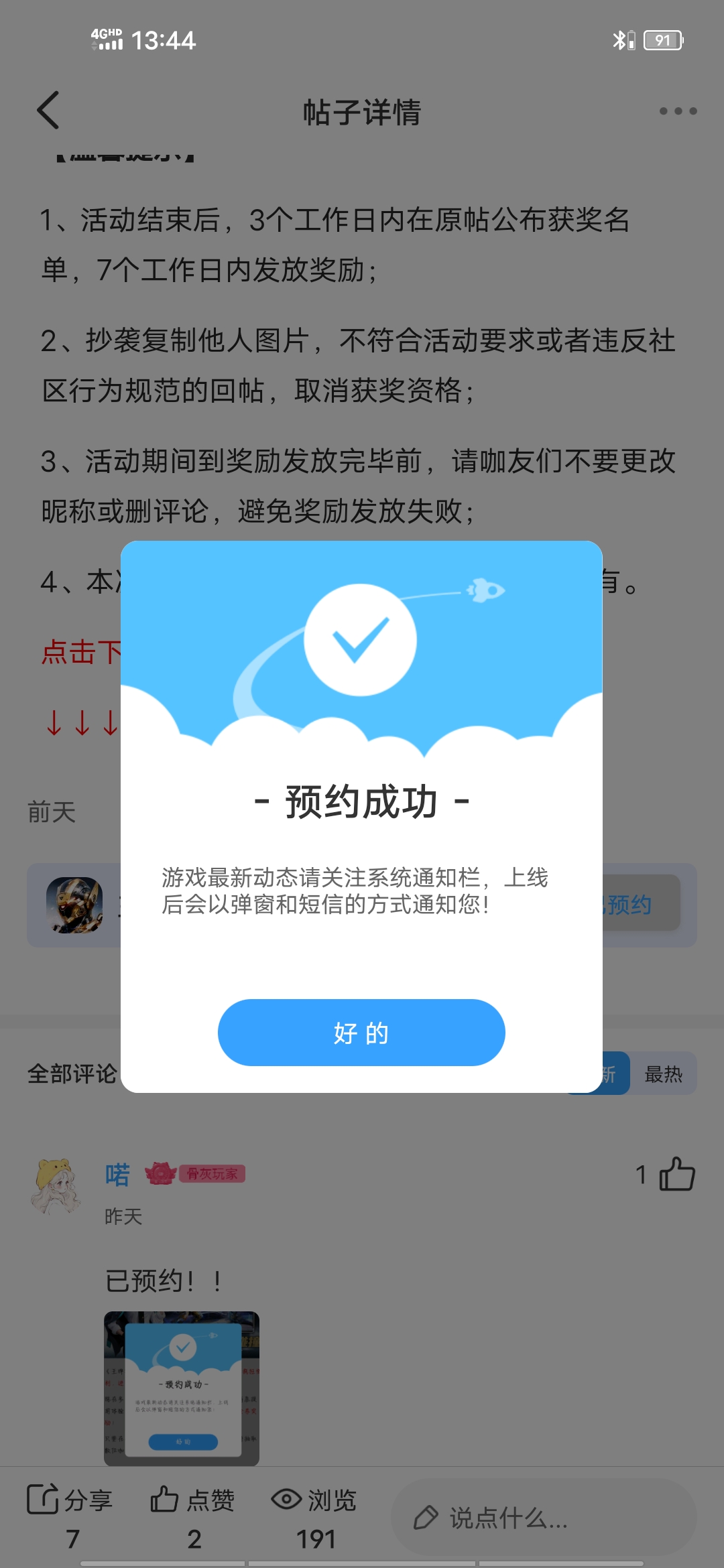
Task: Open 喏's avatar profile
Action: click(55, 1187)
